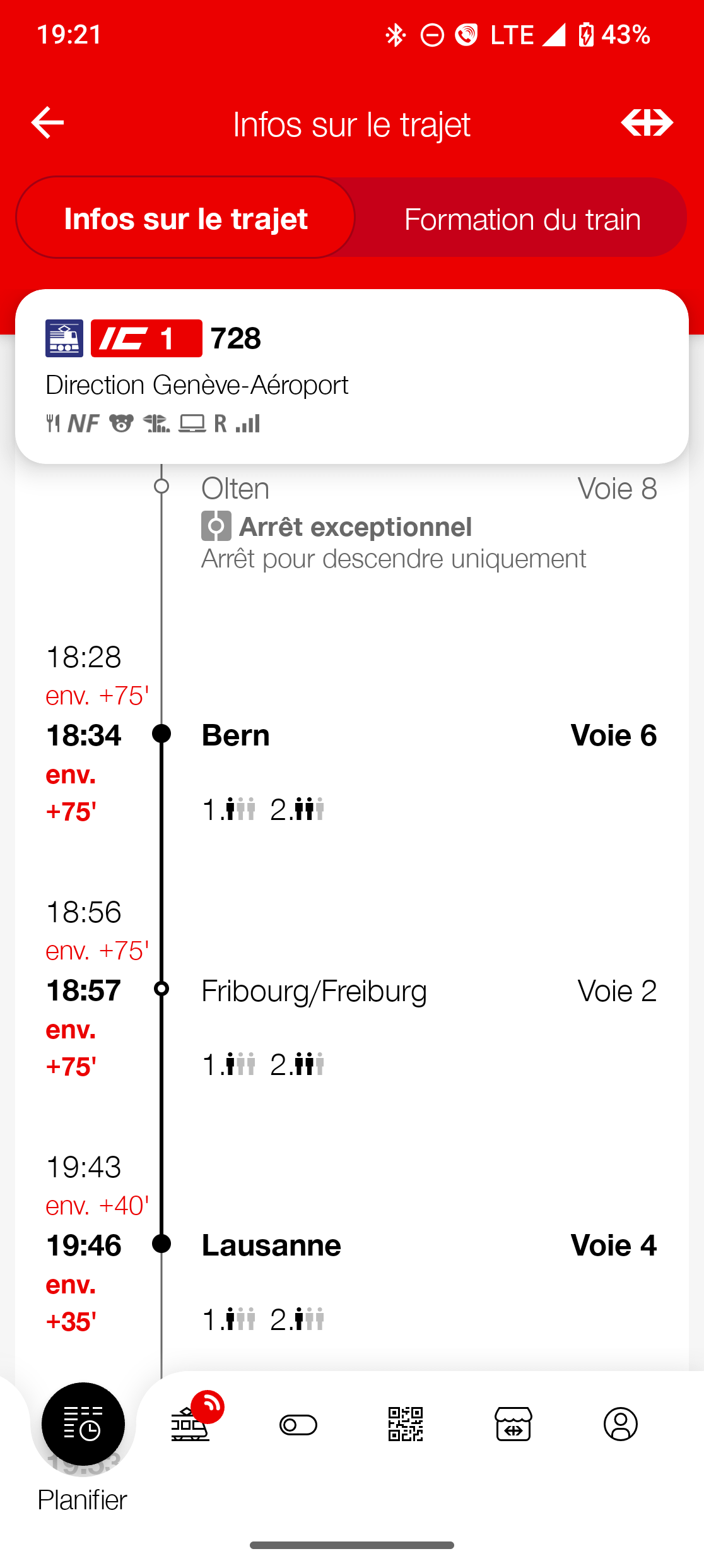Viewport: 704px width, 1568px height.
Task: Tap the SBB logo in header
Action: [x=647, y=122]
